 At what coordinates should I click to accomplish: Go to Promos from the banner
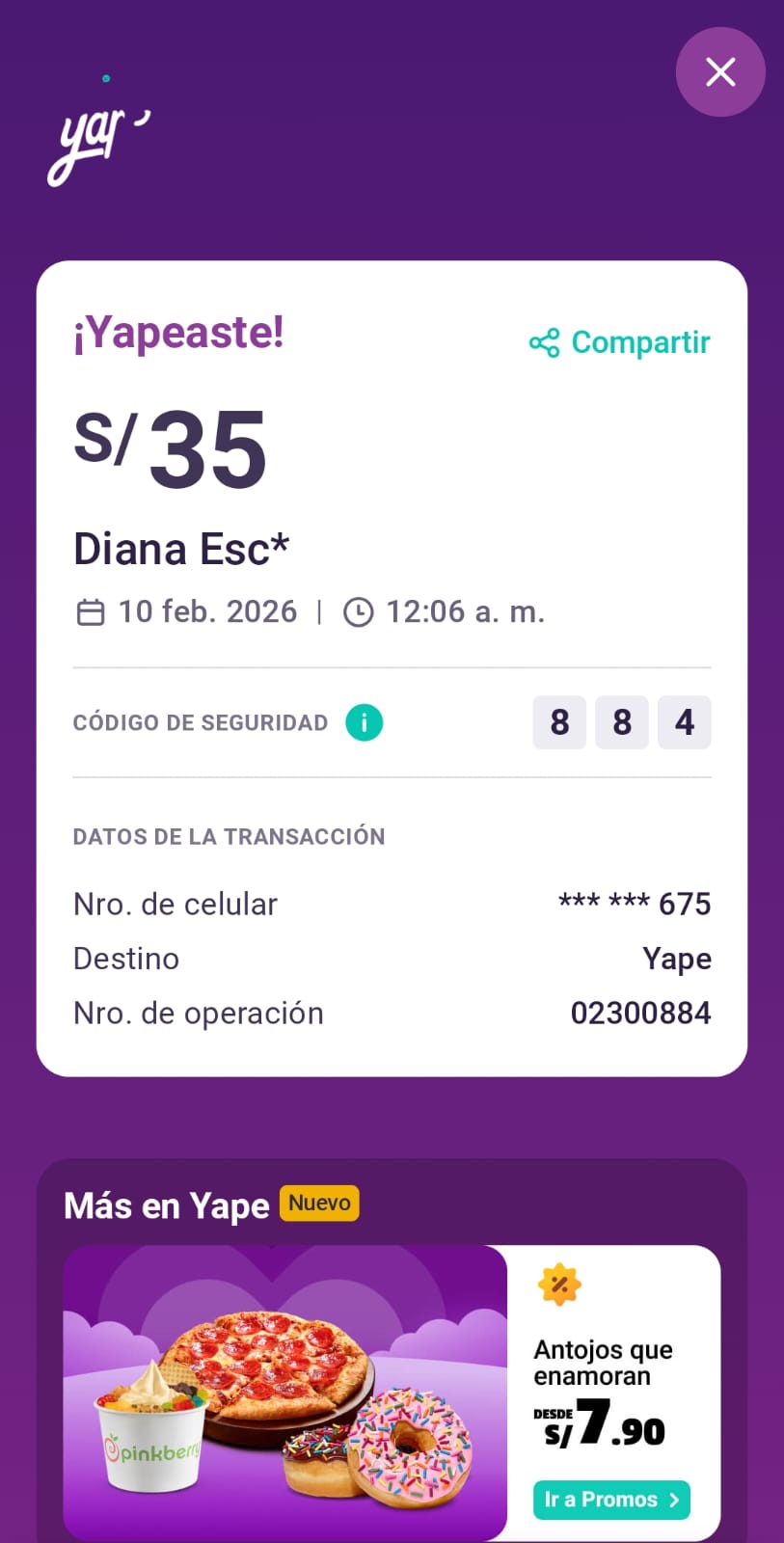pyautogui.click(x=611, y=1500)
